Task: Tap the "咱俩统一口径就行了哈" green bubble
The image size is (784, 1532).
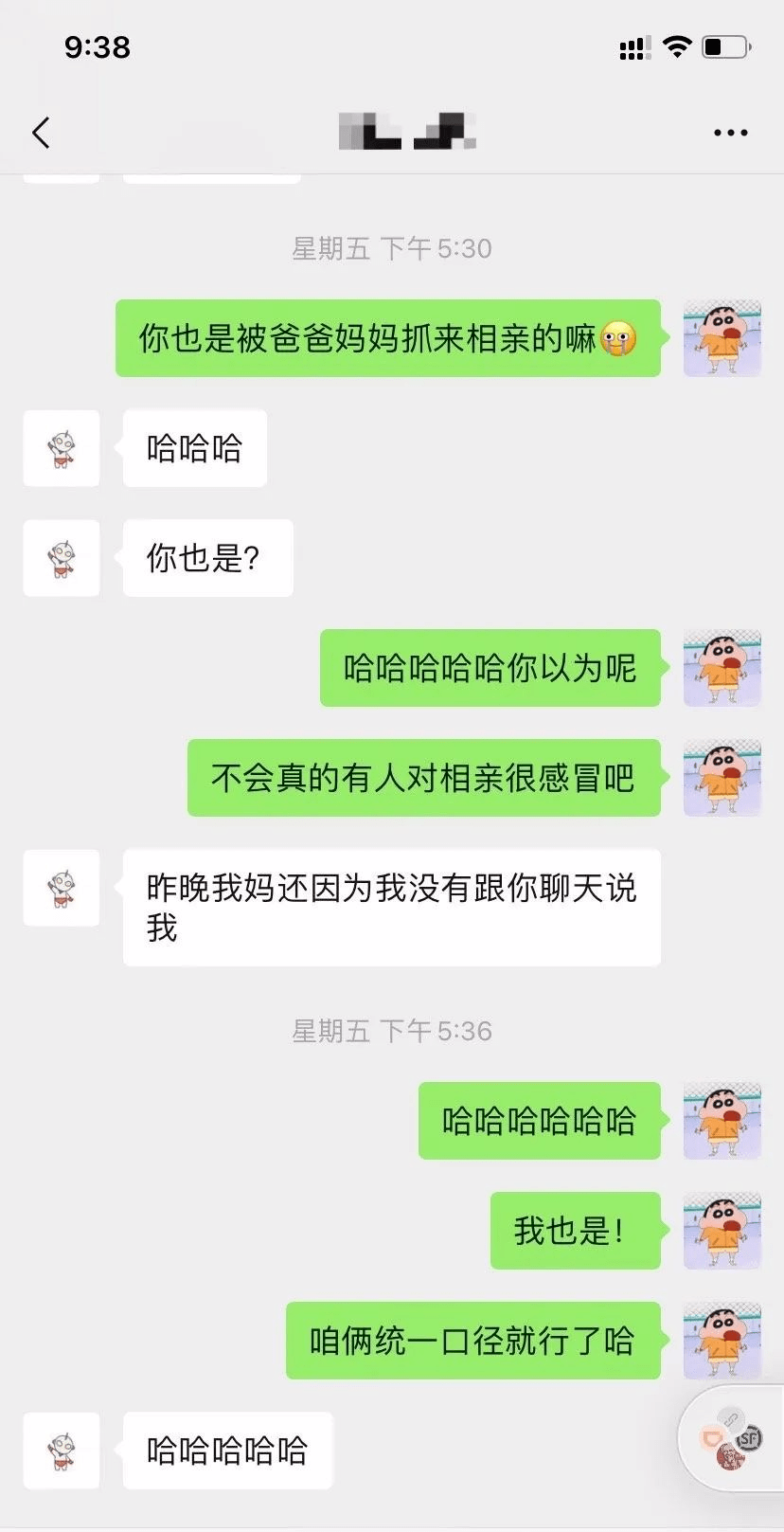Action: (x=472, y=1341)
